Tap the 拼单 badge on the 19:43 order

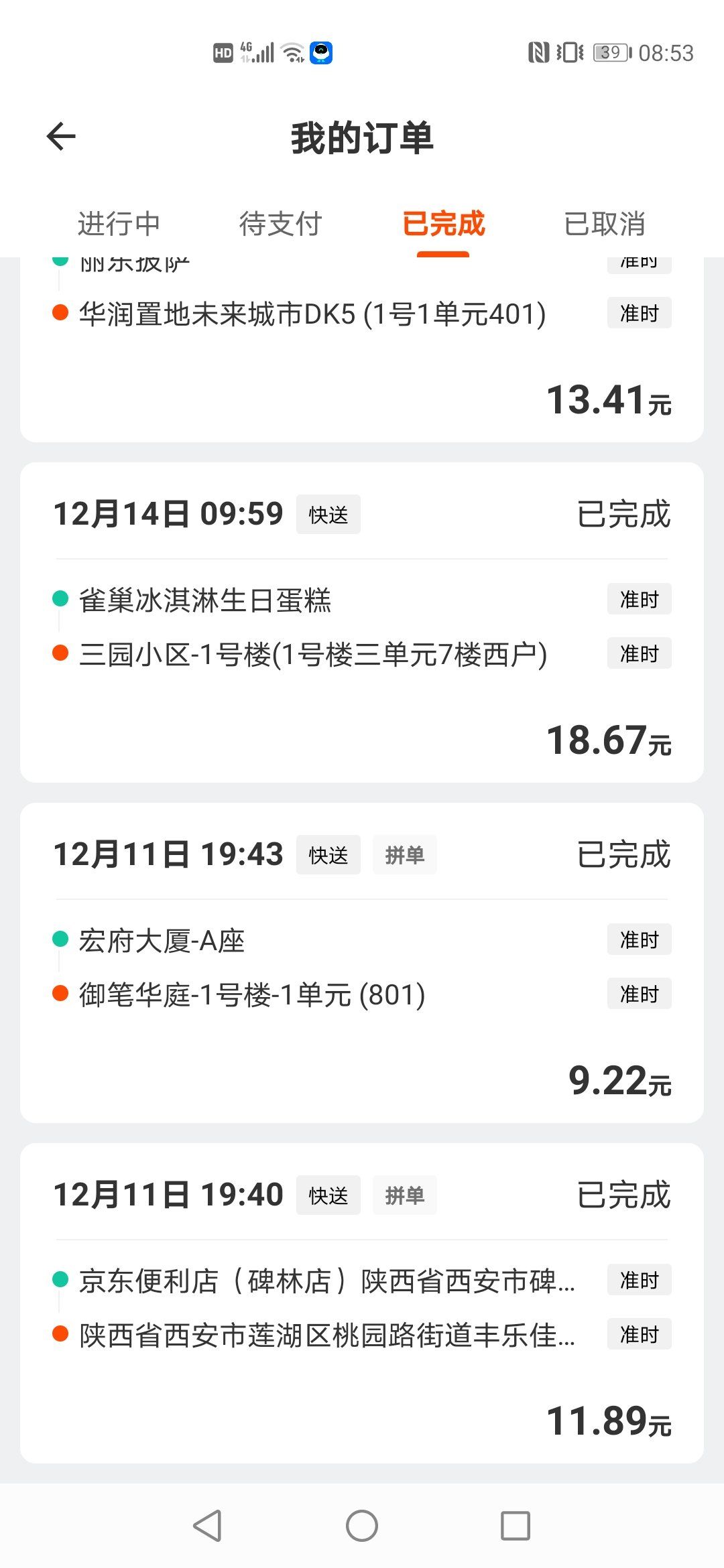tap(405, 854)
